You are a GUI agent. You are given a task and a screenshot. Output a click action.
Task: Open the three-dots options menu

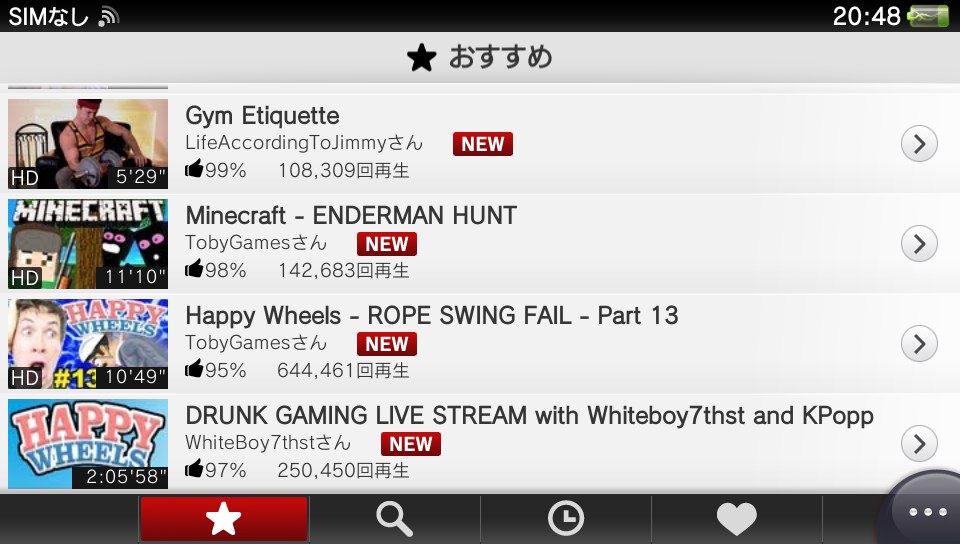pyautogui.click(x=927, y=512)
